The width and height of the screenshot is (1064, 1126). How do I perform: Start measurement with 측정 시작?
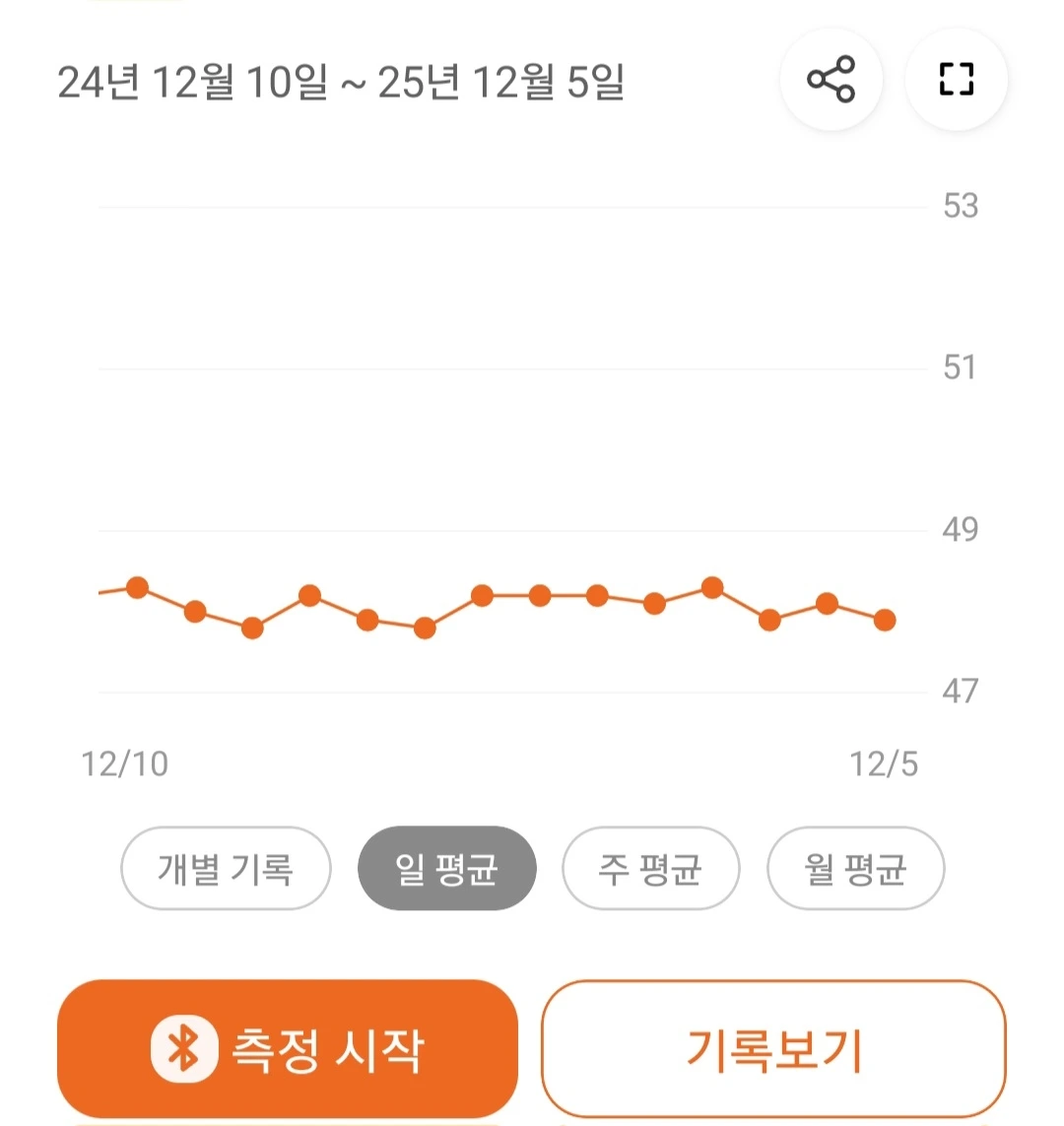click(288, 1048)
